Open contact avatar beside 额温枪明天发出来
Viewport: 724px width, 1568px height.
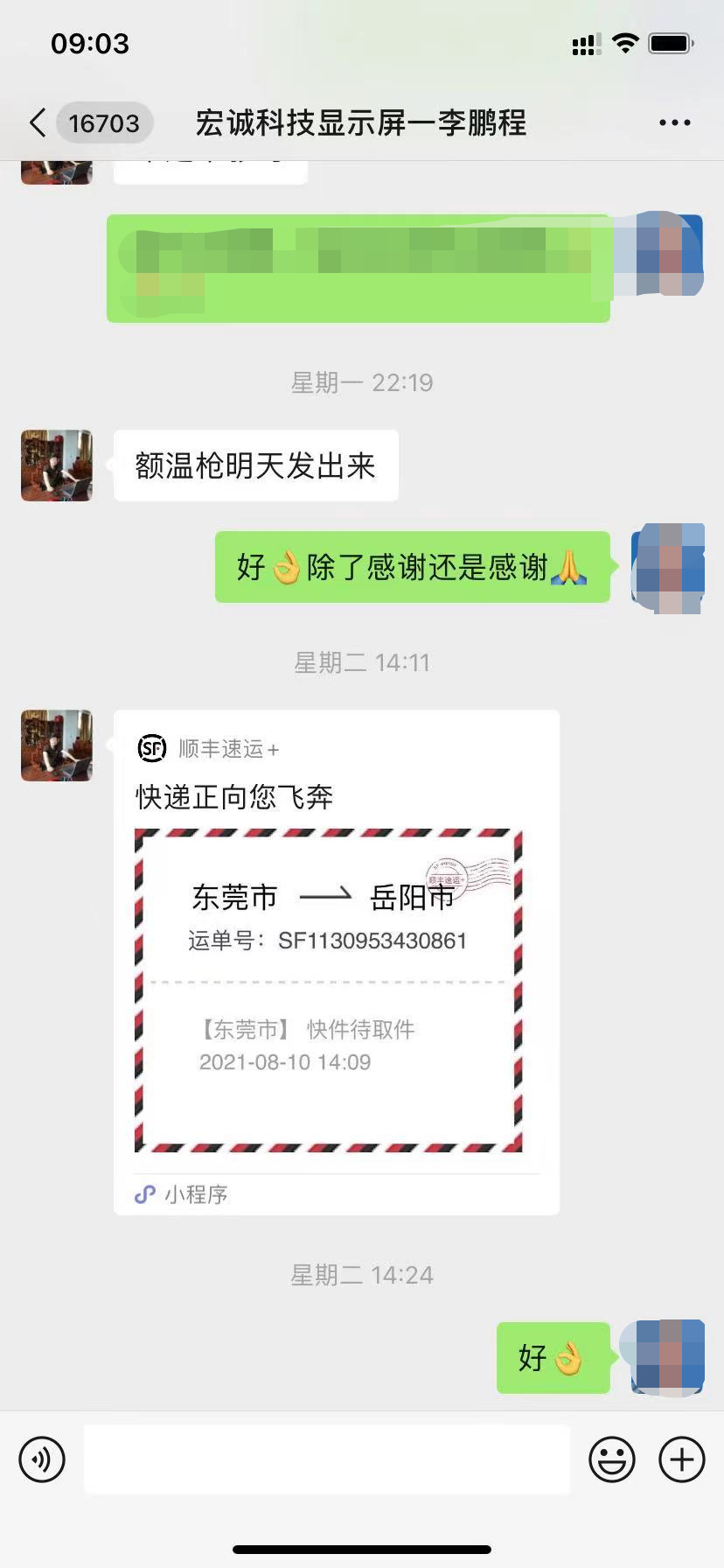click(x=57, y=465)
